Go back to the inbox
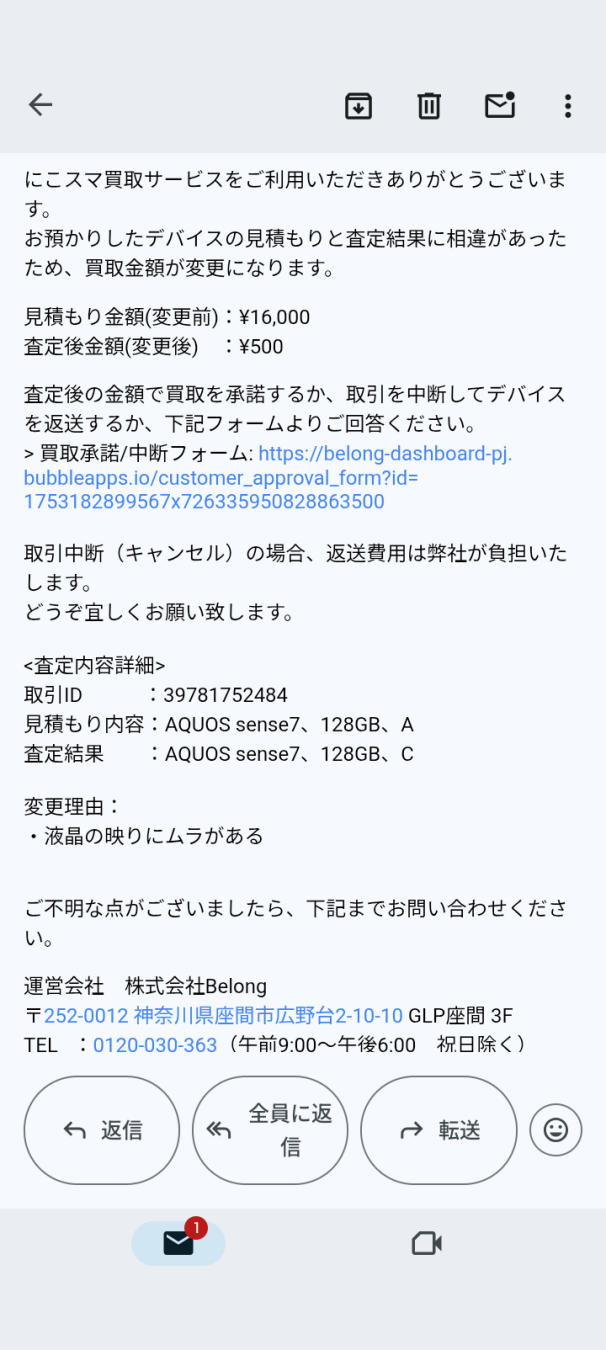Viewport: 606px width, 1350px height. tap(40, 105)
